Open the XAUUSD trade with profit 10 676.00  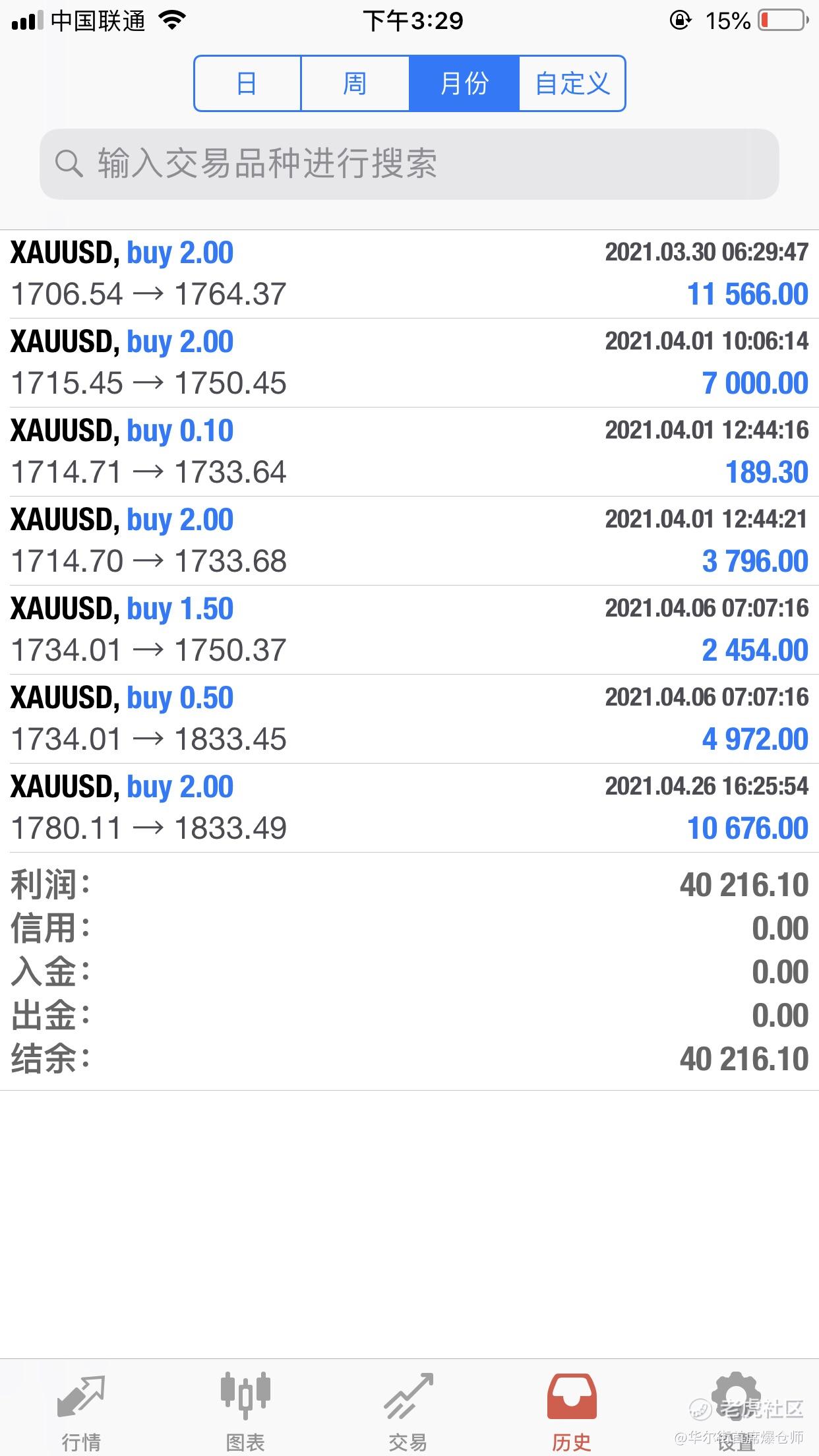[x=409, y=808]
